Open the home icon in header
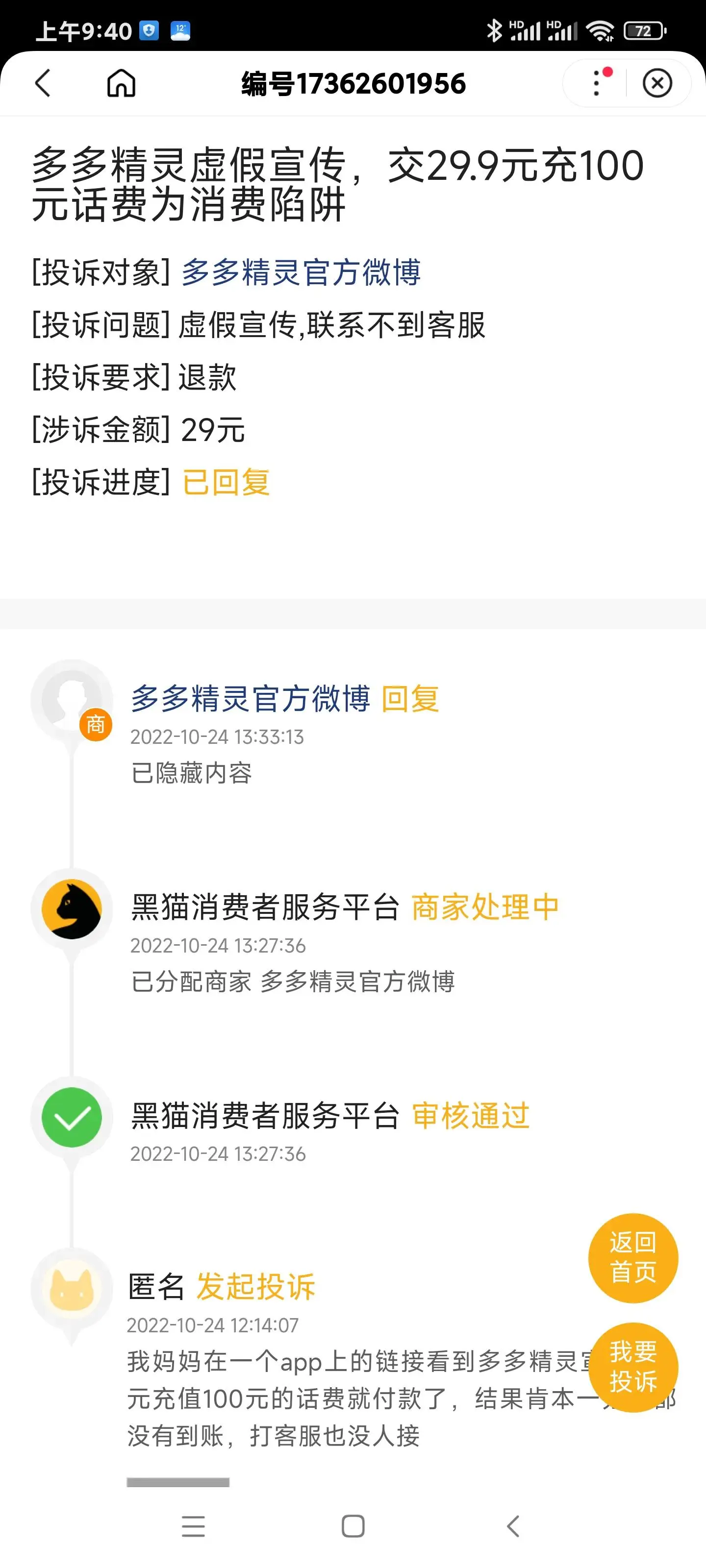Viewport: 706px width, 1568px height. click(x=121, y=83)
